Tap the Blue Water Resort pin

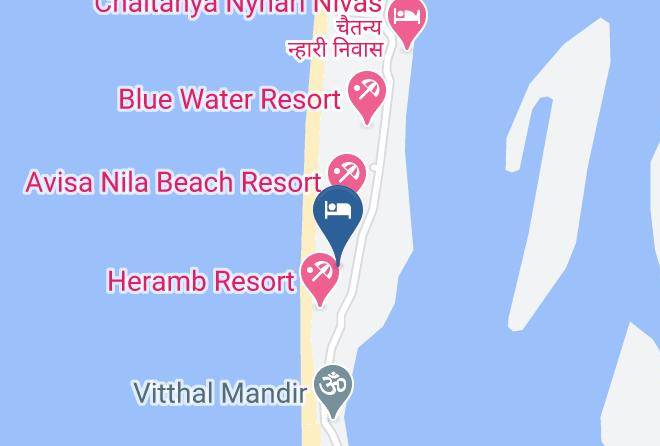point(367,97)
